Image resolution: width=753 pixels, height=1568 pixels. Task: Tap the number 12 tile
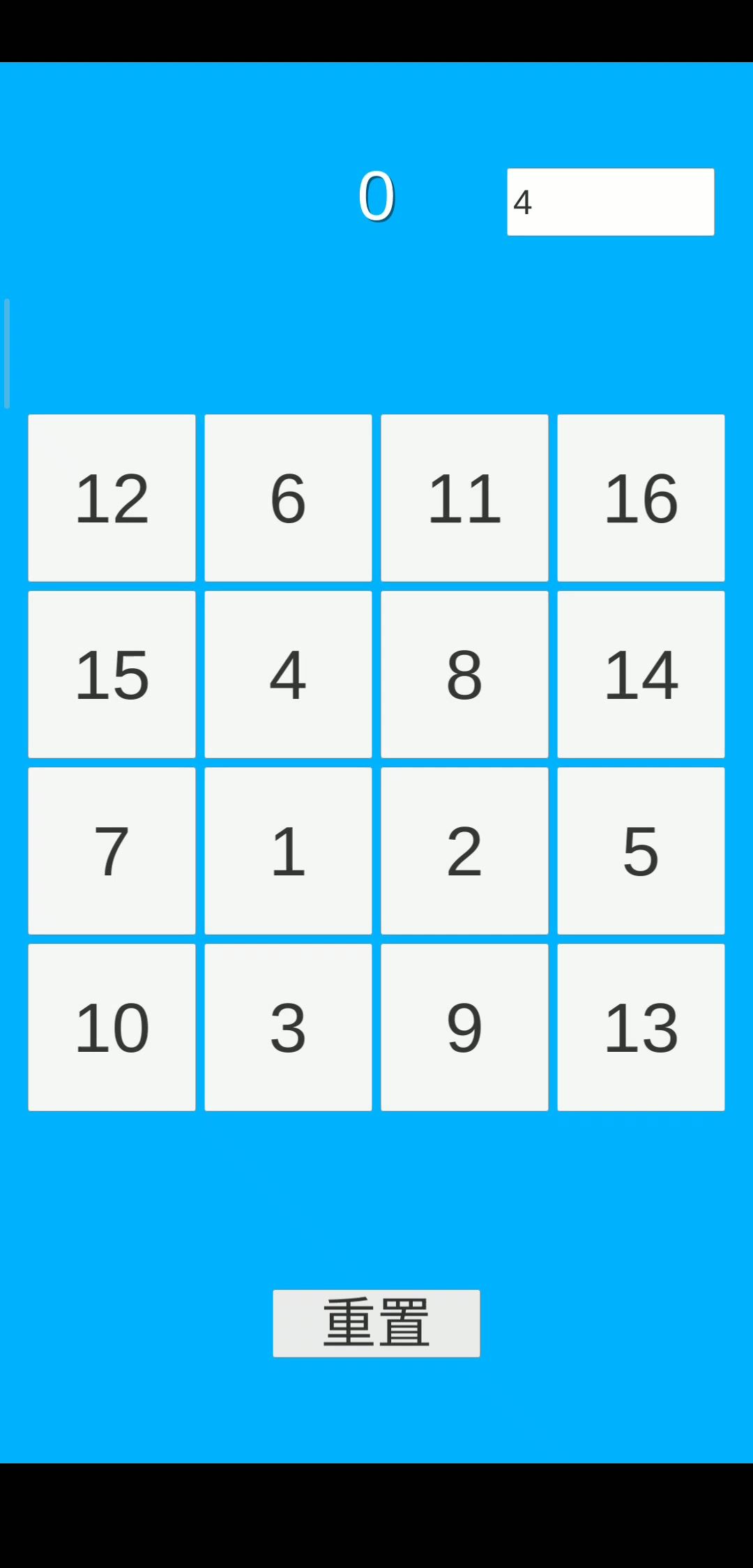112,497
